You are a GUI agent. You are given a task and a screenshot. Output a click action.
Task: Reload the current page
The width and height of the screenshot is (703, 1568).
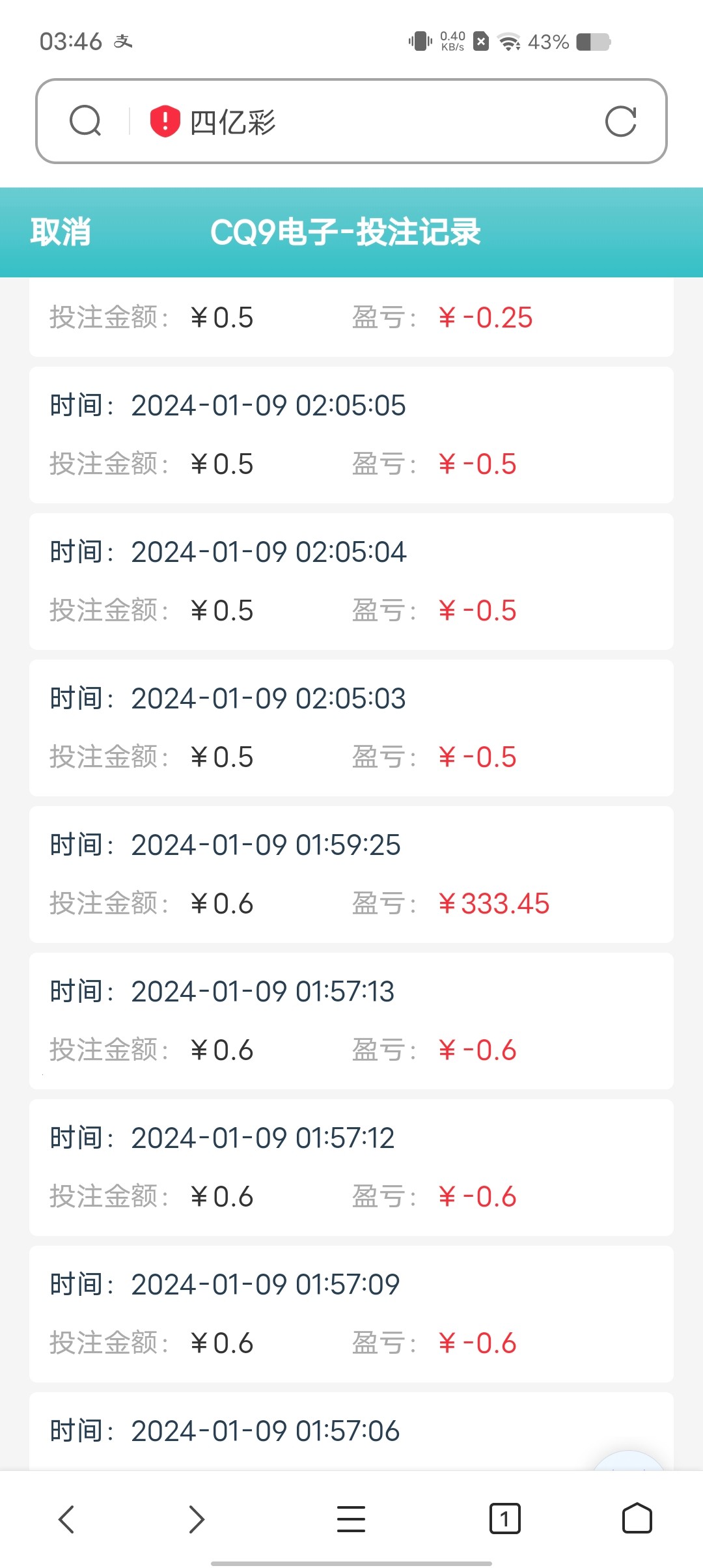(x=620, y=122)
